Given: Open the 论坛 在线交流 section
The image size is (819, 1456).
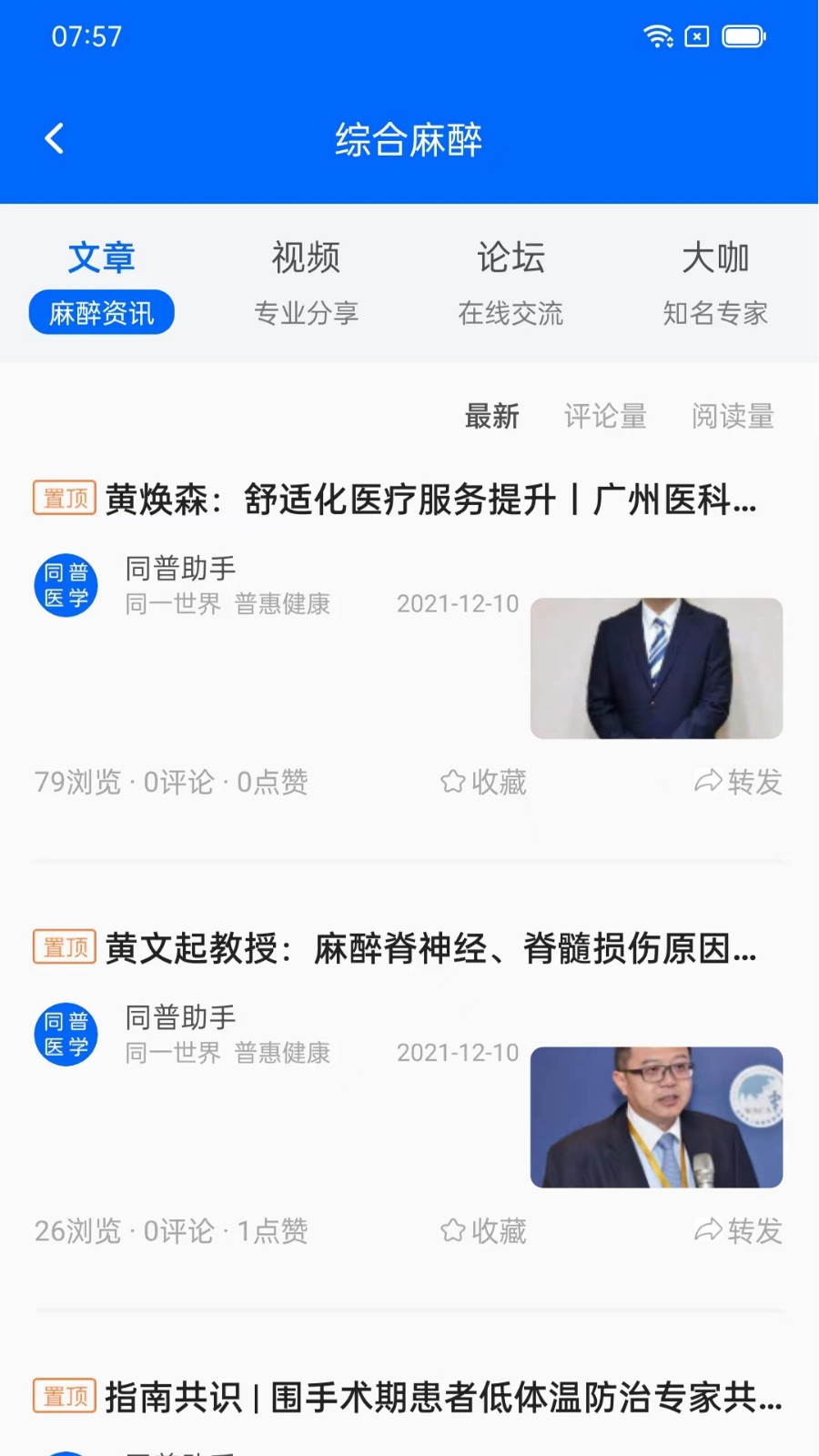Looking at the screenshot, I should pos(511,282).
